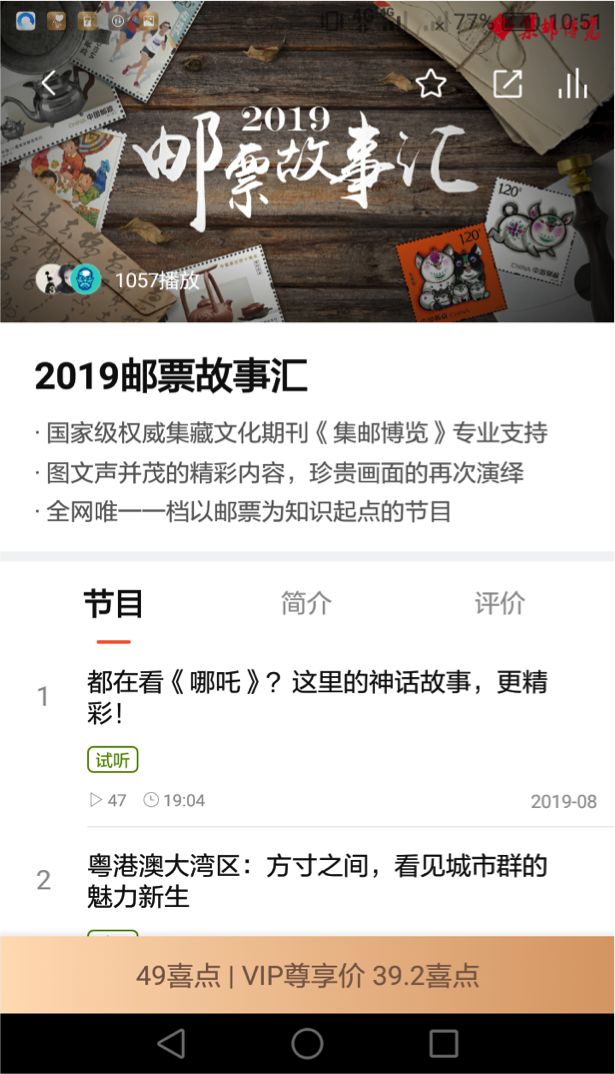
Task: Open episode 2 粤港澳大湾区
Action: pyautogui.click(x=317, y=880)
